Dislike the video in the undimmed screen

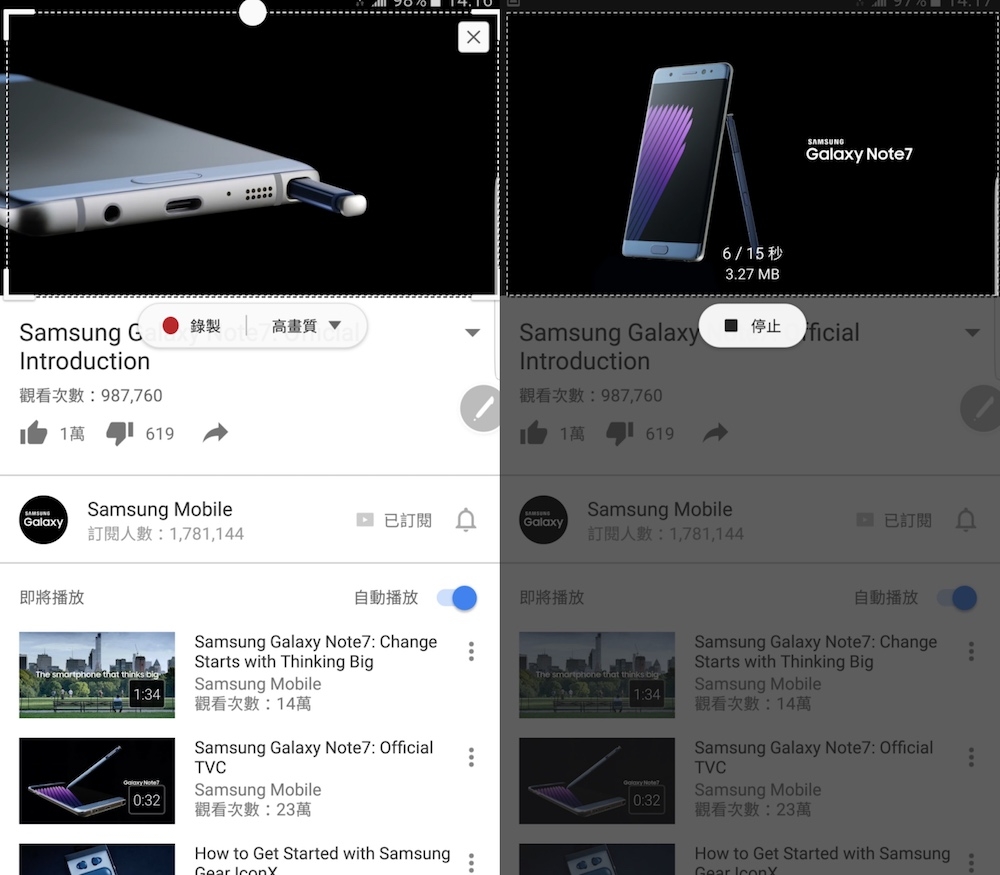(x=120, y=433)
